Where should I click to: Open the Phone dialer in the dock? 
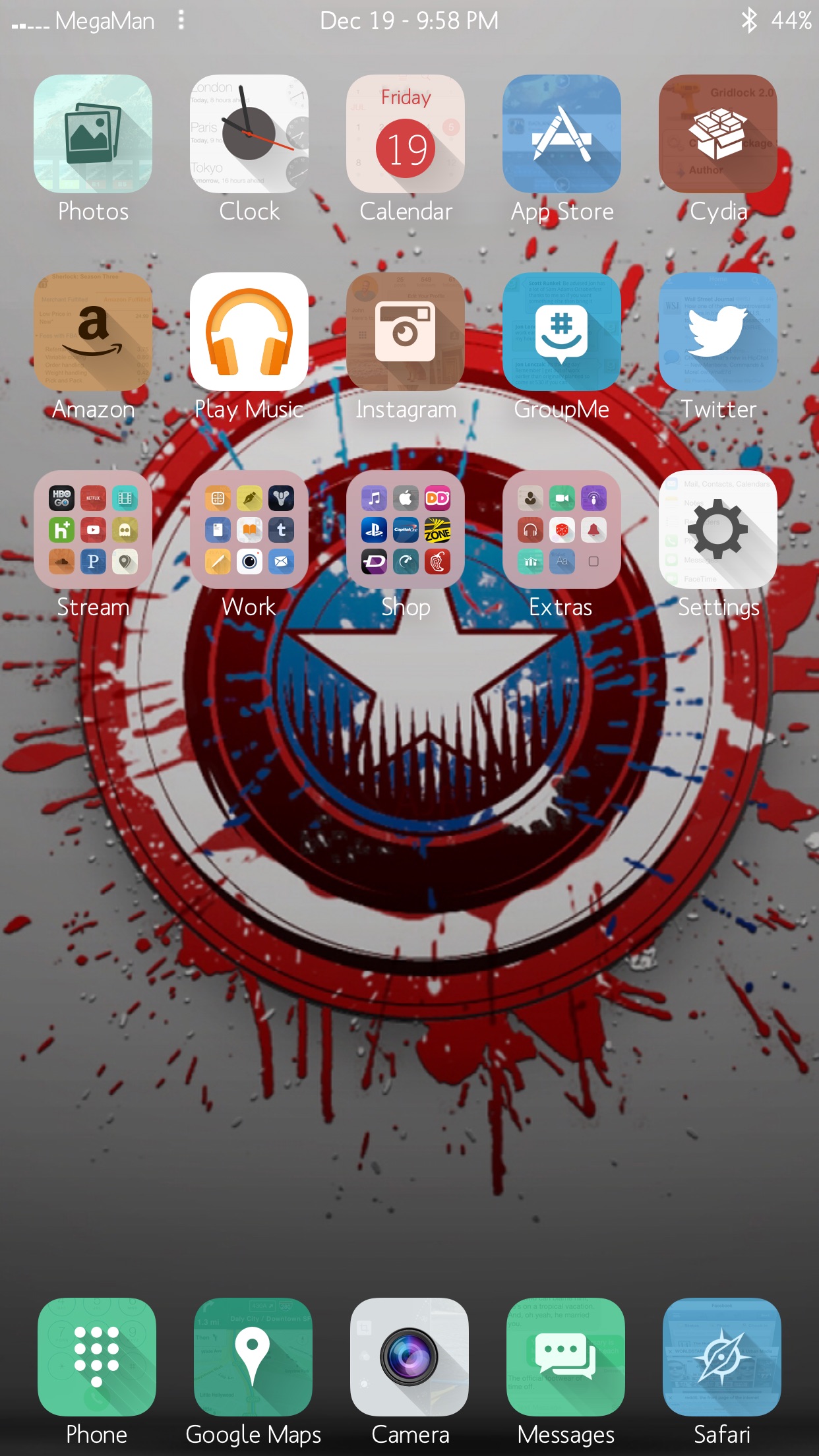97,1357
